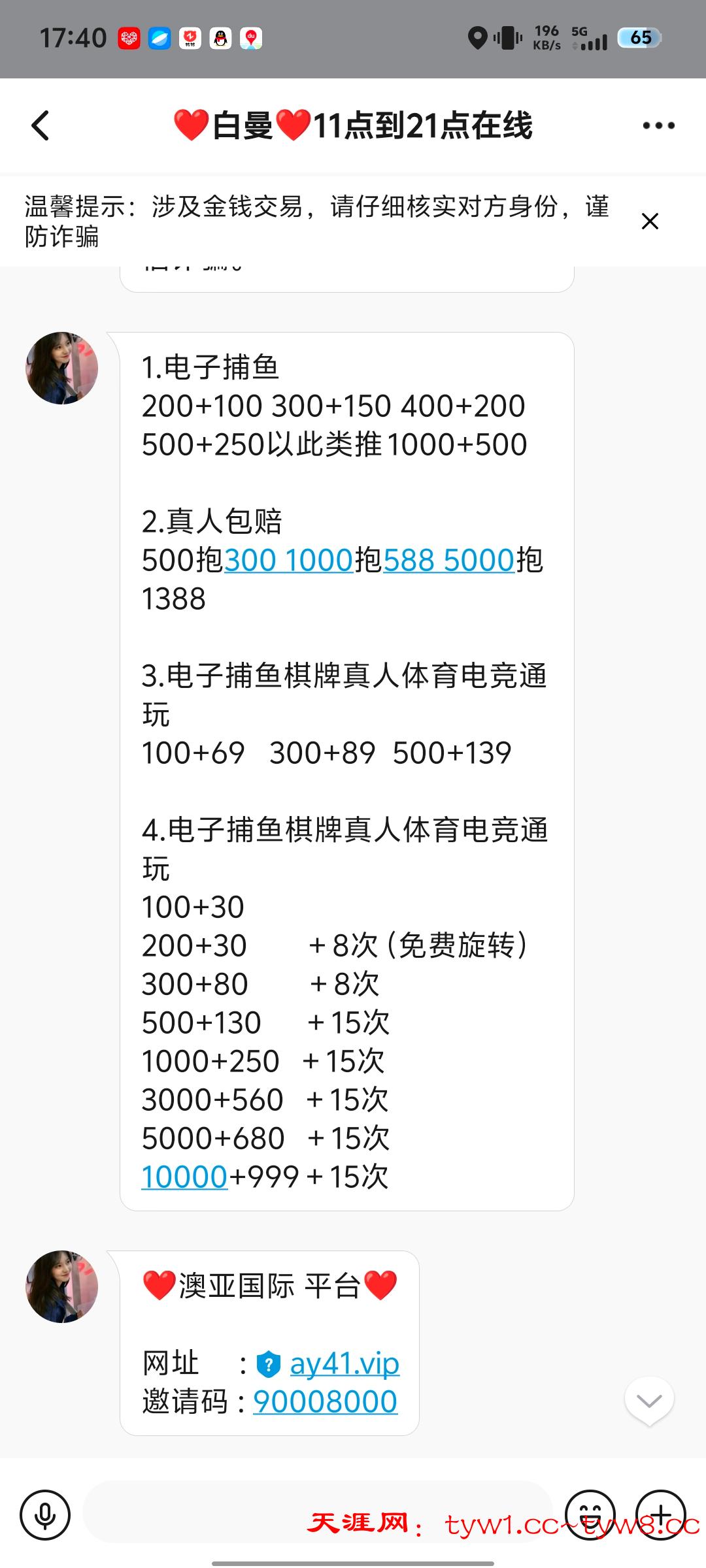
Task: Dismiss the anti-fraud warning banner
Action: coord(650,221)
